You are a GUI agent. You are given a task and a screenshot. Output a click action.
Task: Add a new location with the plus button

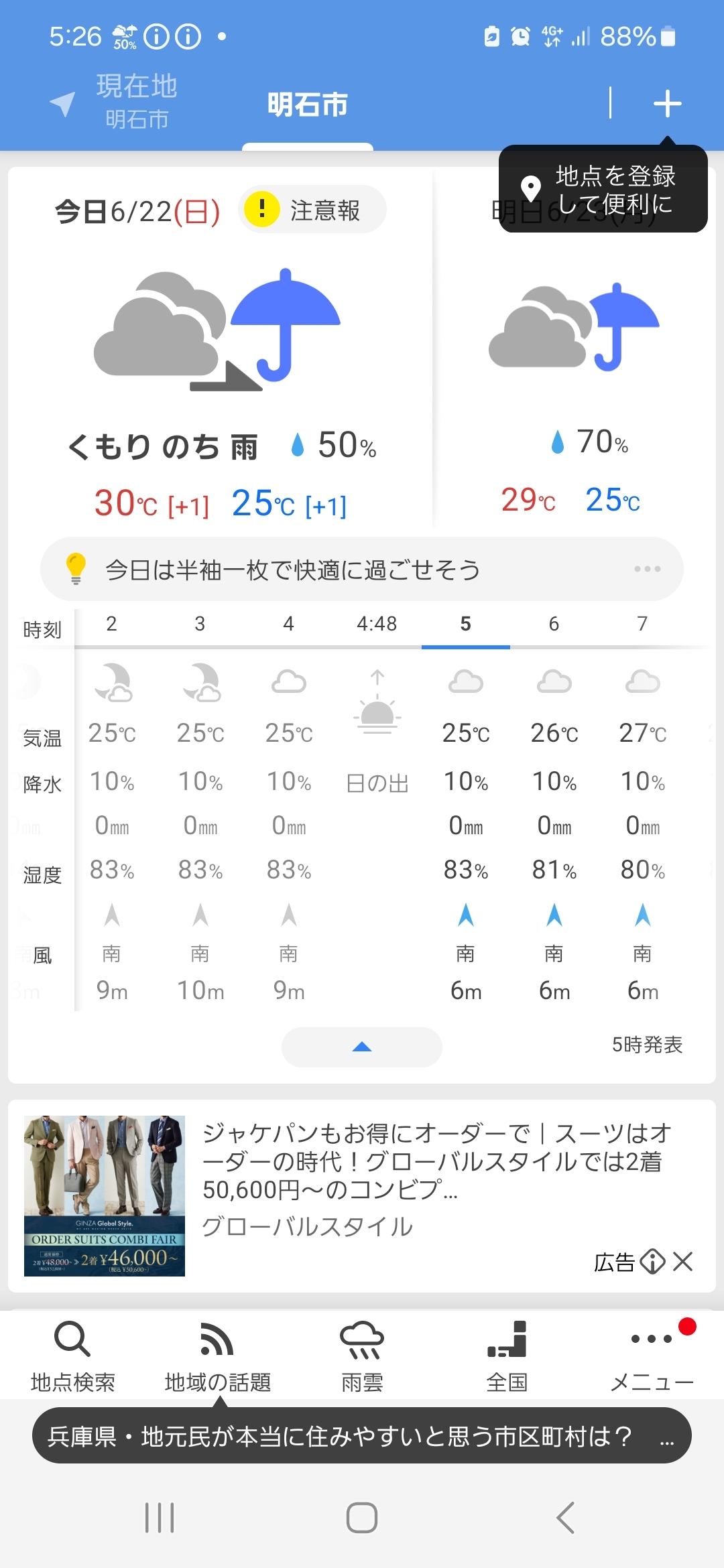point(666,102)
